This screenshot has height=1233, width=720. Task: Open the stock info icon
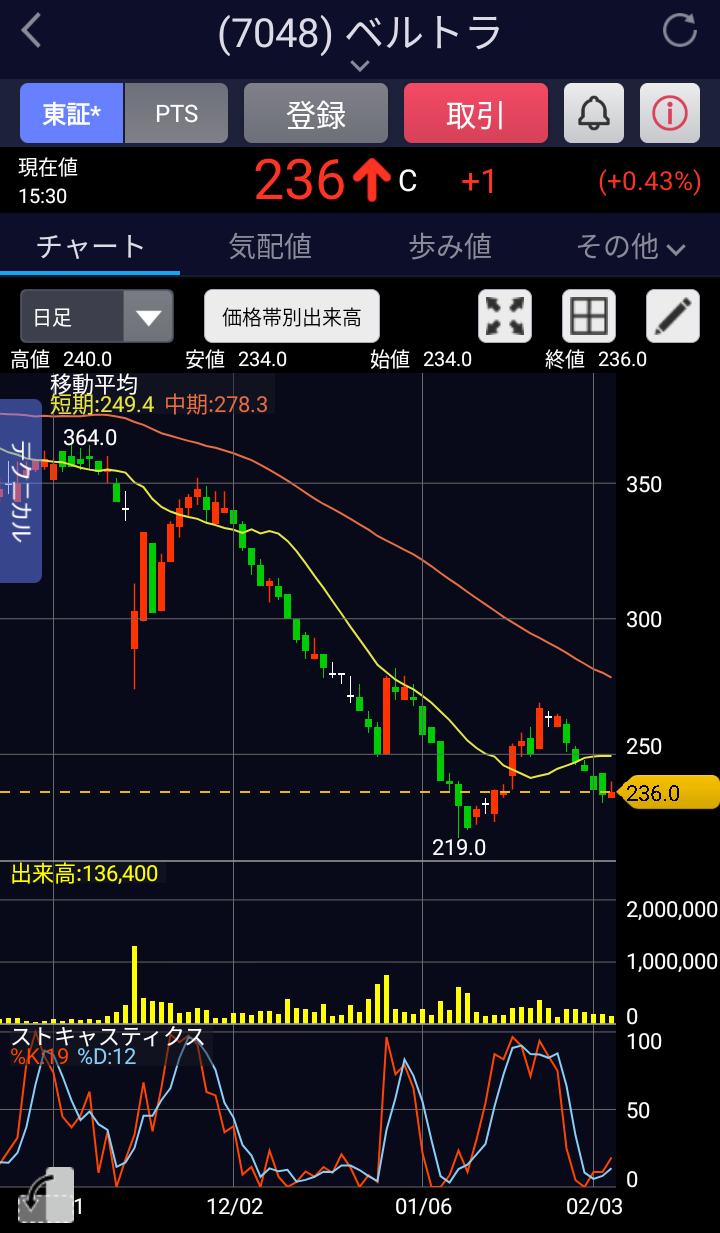click(x=670, y=114)
